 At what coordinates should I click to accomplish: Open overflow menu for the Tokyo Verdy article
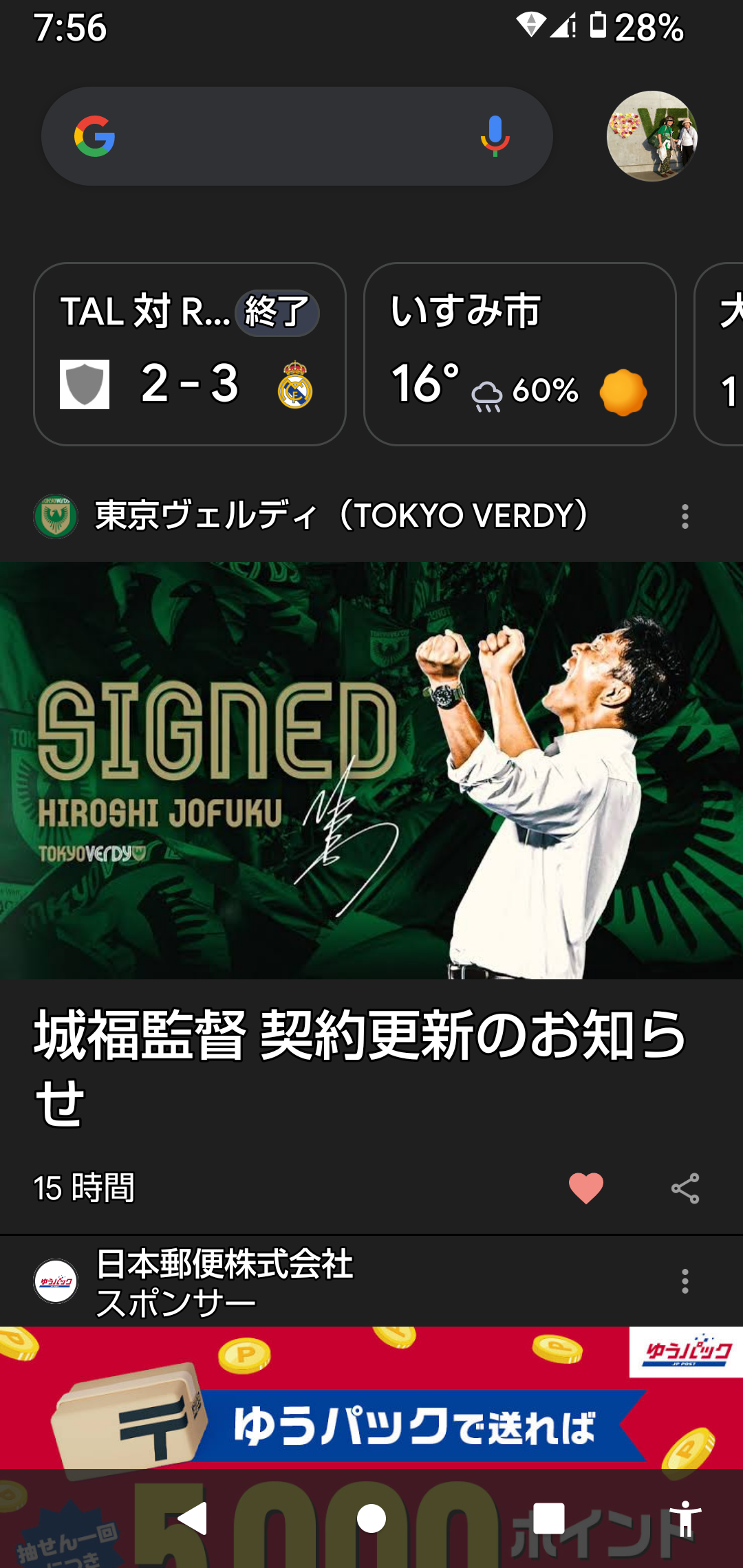tap(685, 516)
